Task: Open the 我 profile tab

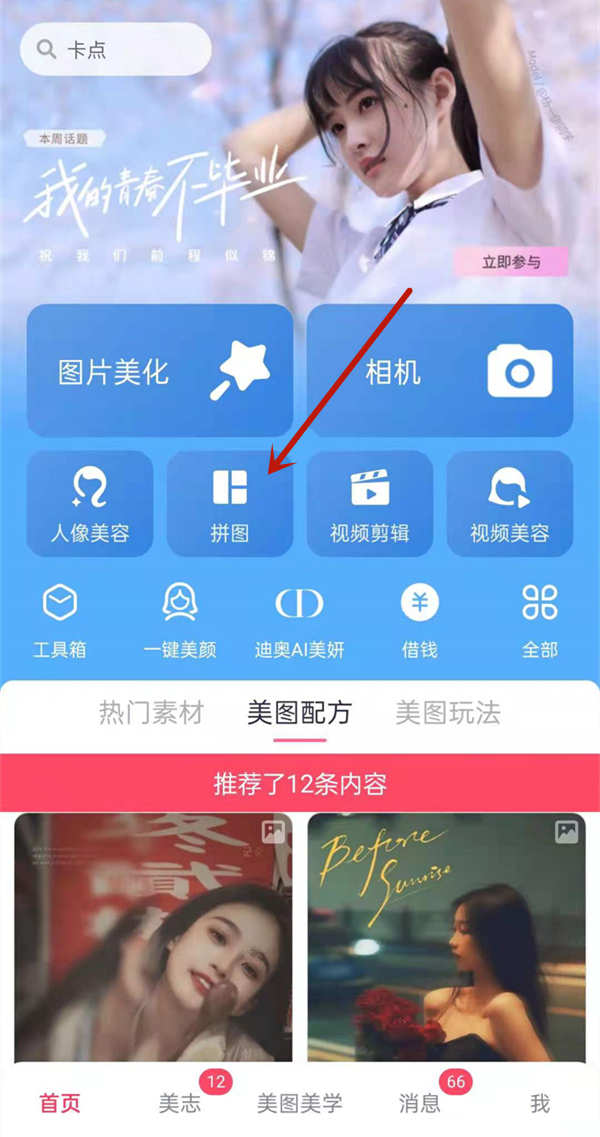Action: click(540, 1103)
